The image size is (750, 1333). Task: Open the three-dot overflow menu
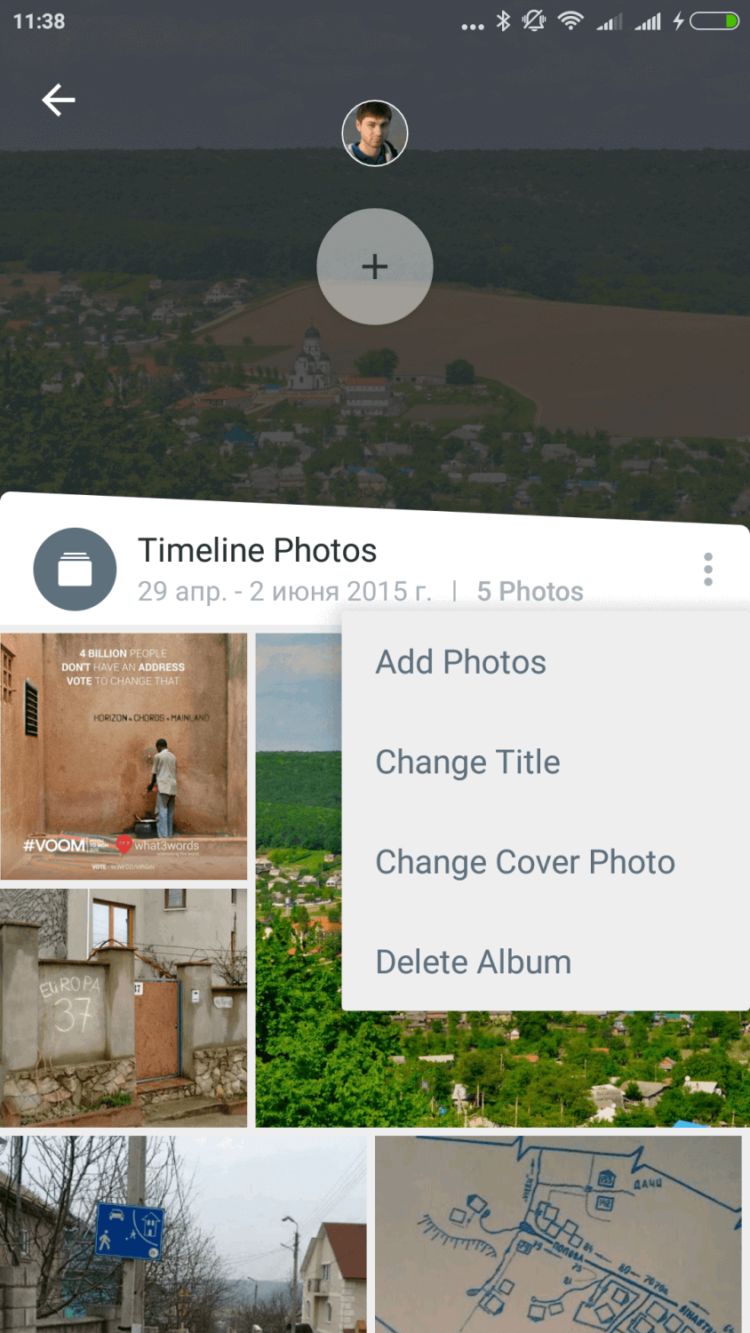pyautogui.click(x=707, y=568)
